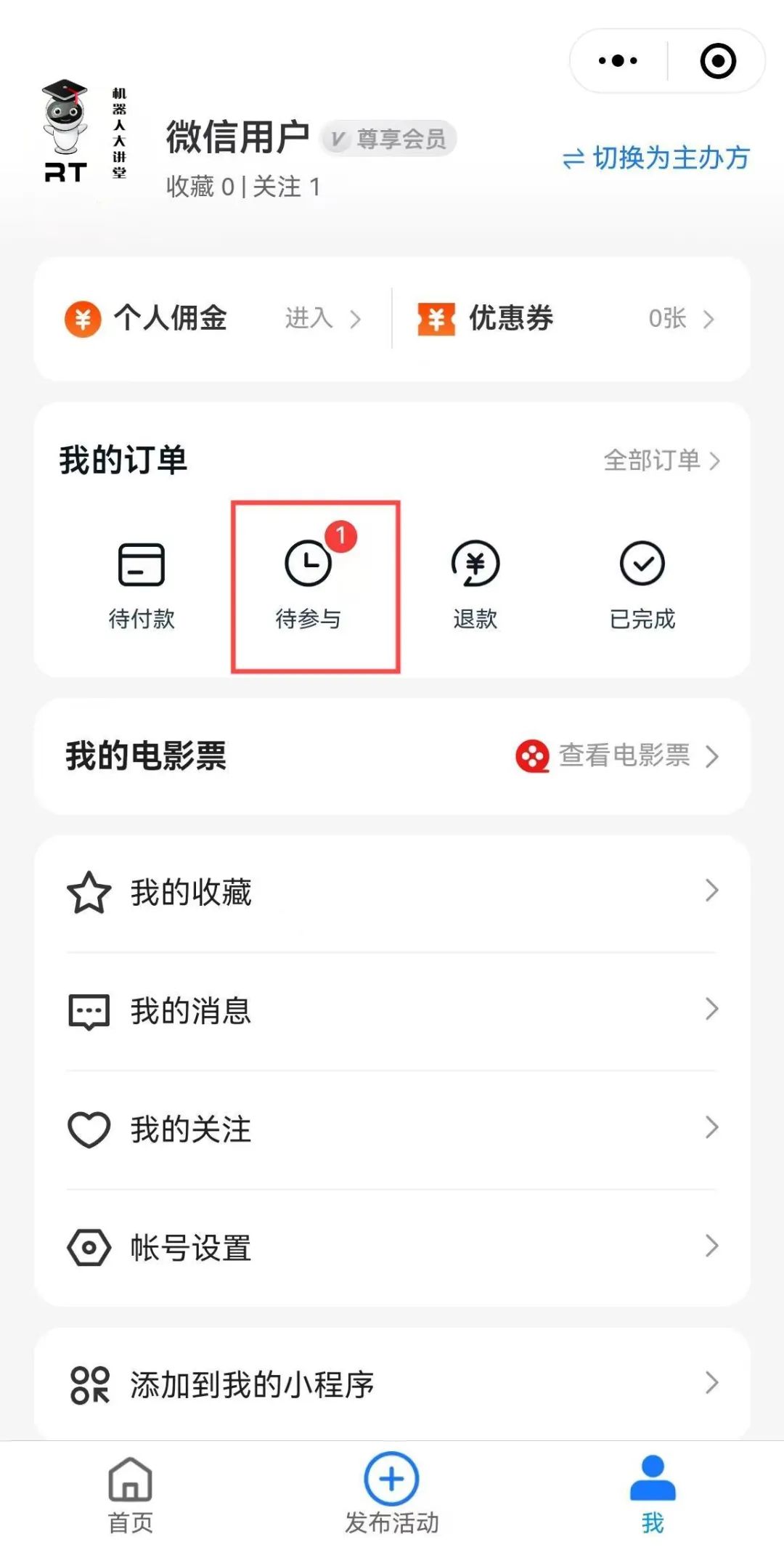Open 我的关注
This screenshot has width=784, height=1550.
click(x=392, y=1129)
